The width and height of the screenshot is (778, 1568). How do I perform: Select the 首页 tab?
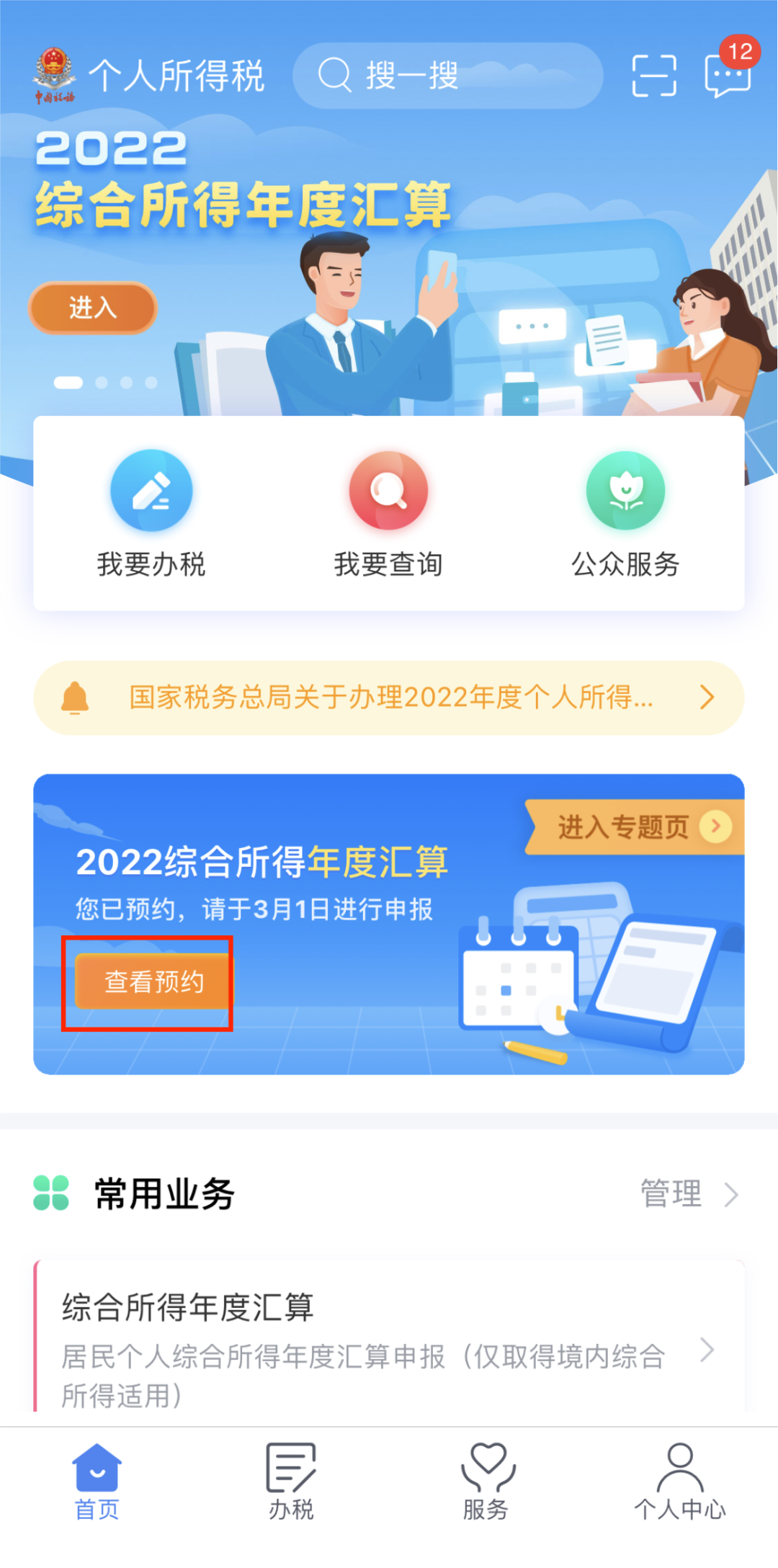coord(97,1482)
